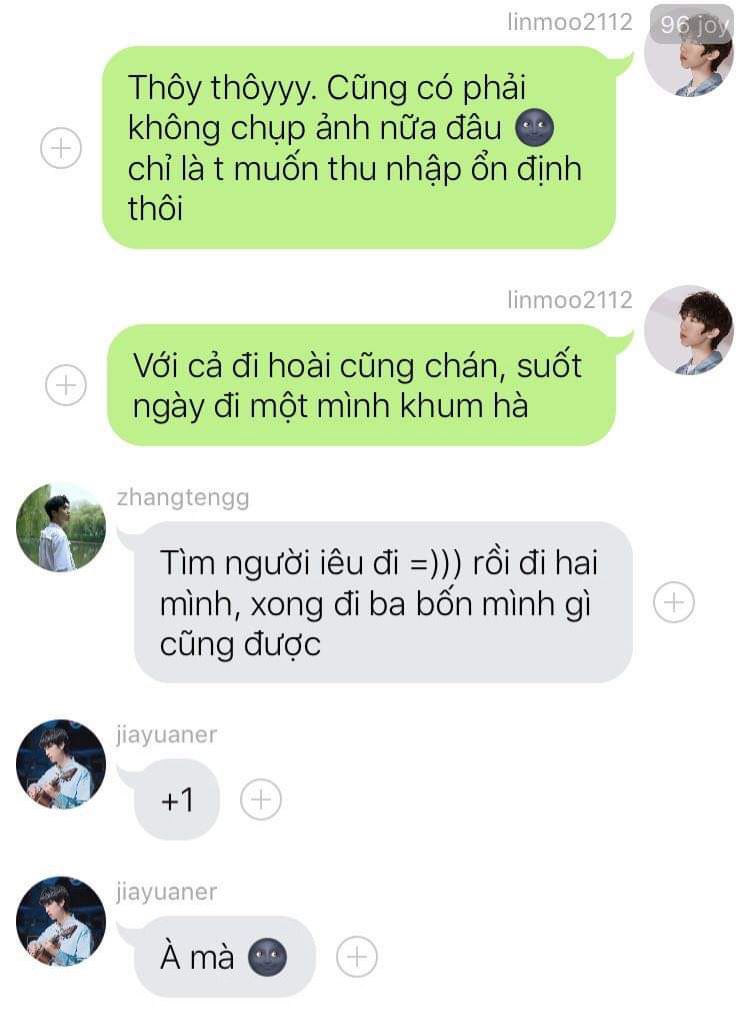This screenshot has width=751, height=1024.
Task: Tap plus icon beside "Với cả đi hoài" message
Action: pos(66,385)
